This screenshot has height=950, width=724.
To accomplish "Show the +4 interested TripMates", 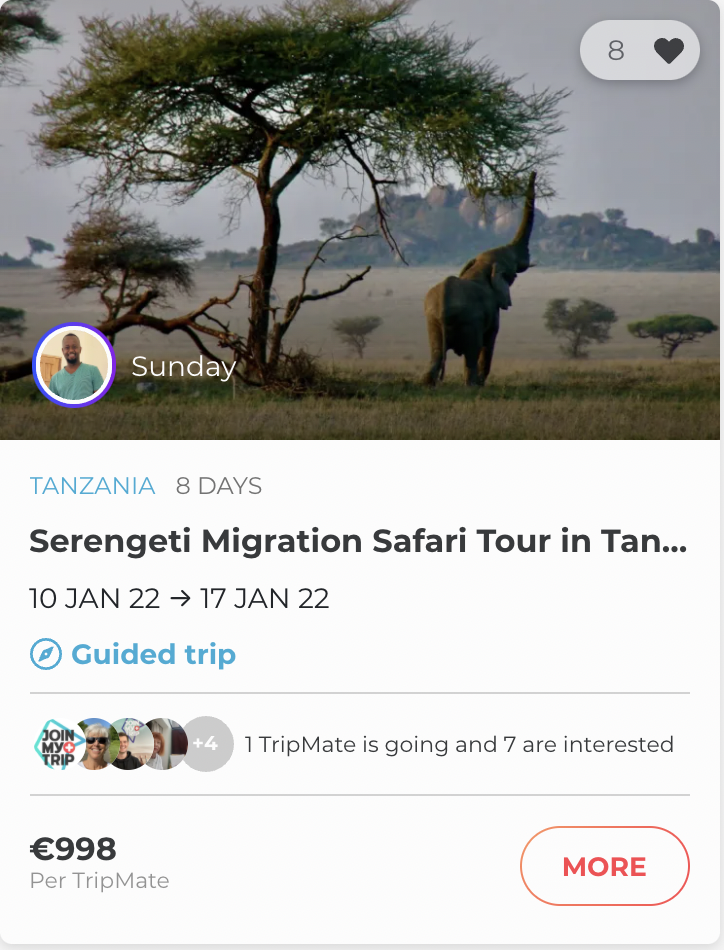I will pyautogui.click(x=205, y=744).
